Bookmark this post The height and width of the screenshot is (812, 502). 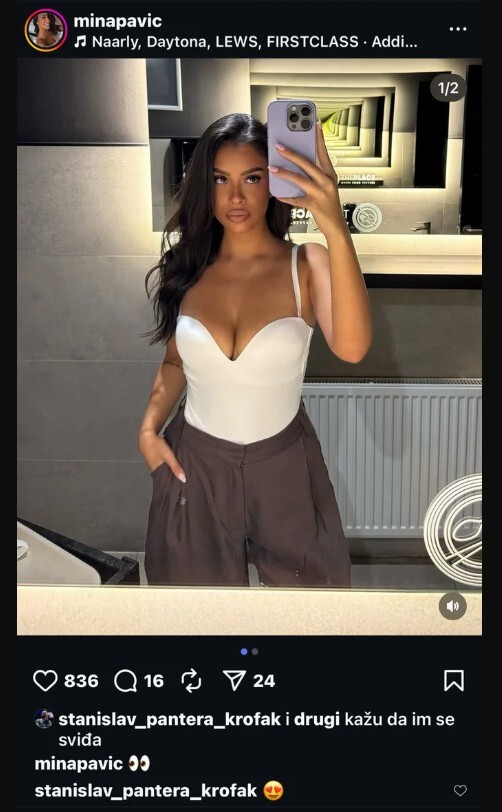pos(454,680)
